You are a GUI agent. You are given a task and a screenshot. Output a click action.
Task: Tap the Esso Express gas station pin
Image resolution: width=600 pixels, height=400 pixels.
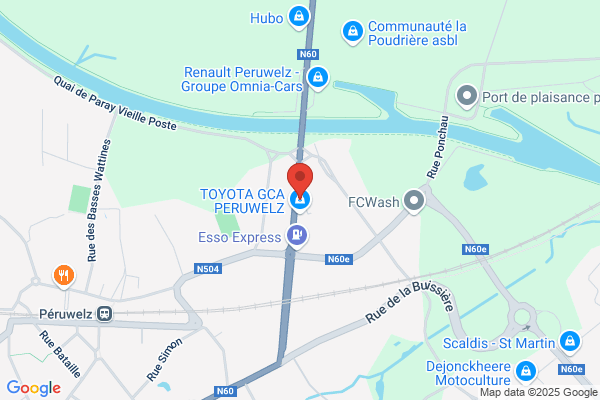297,237
